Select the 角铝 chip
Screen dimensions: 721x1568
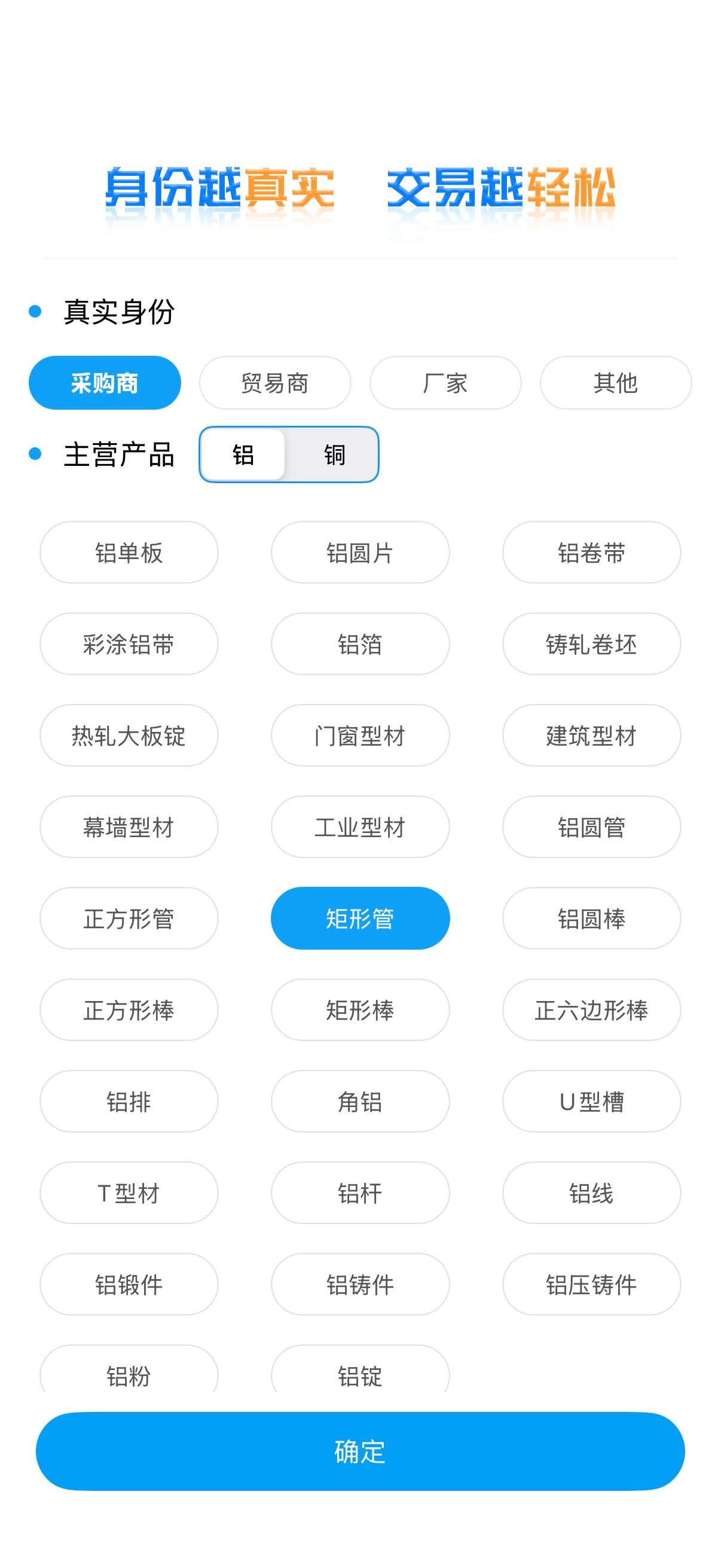pyautogui.click(x=360, y=1101)
